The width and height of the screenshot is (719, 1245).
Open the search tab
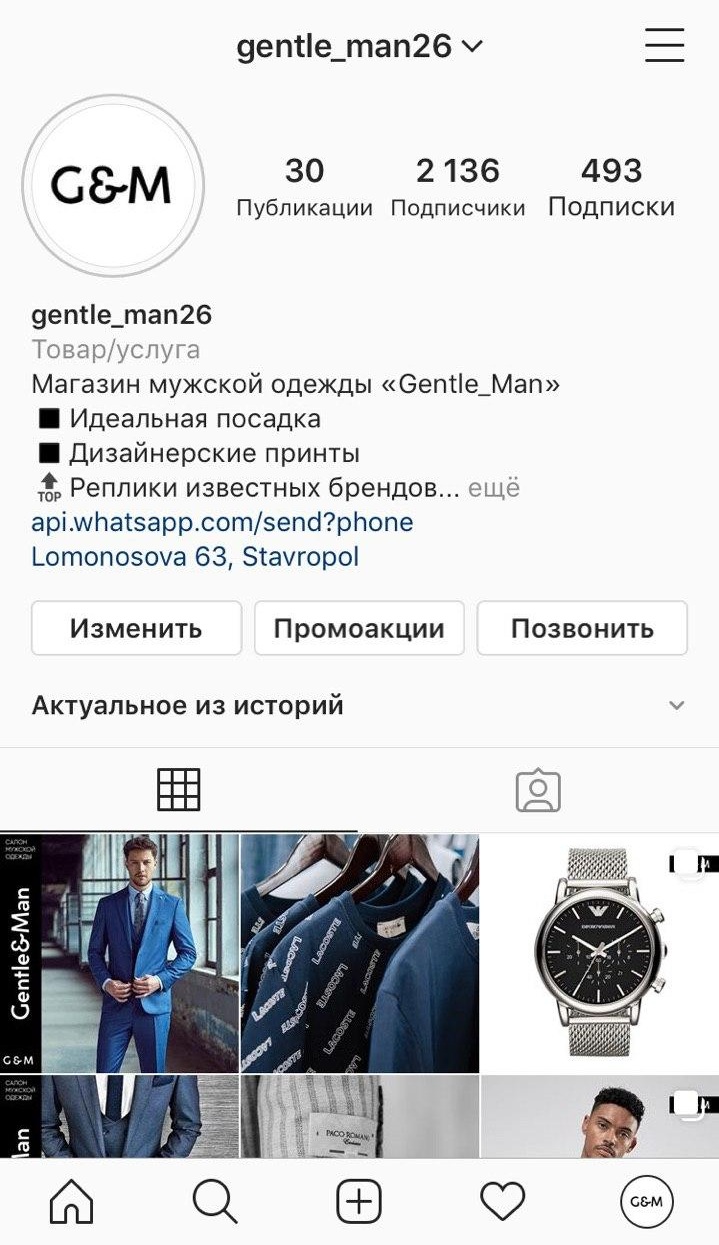[215, 1201]
